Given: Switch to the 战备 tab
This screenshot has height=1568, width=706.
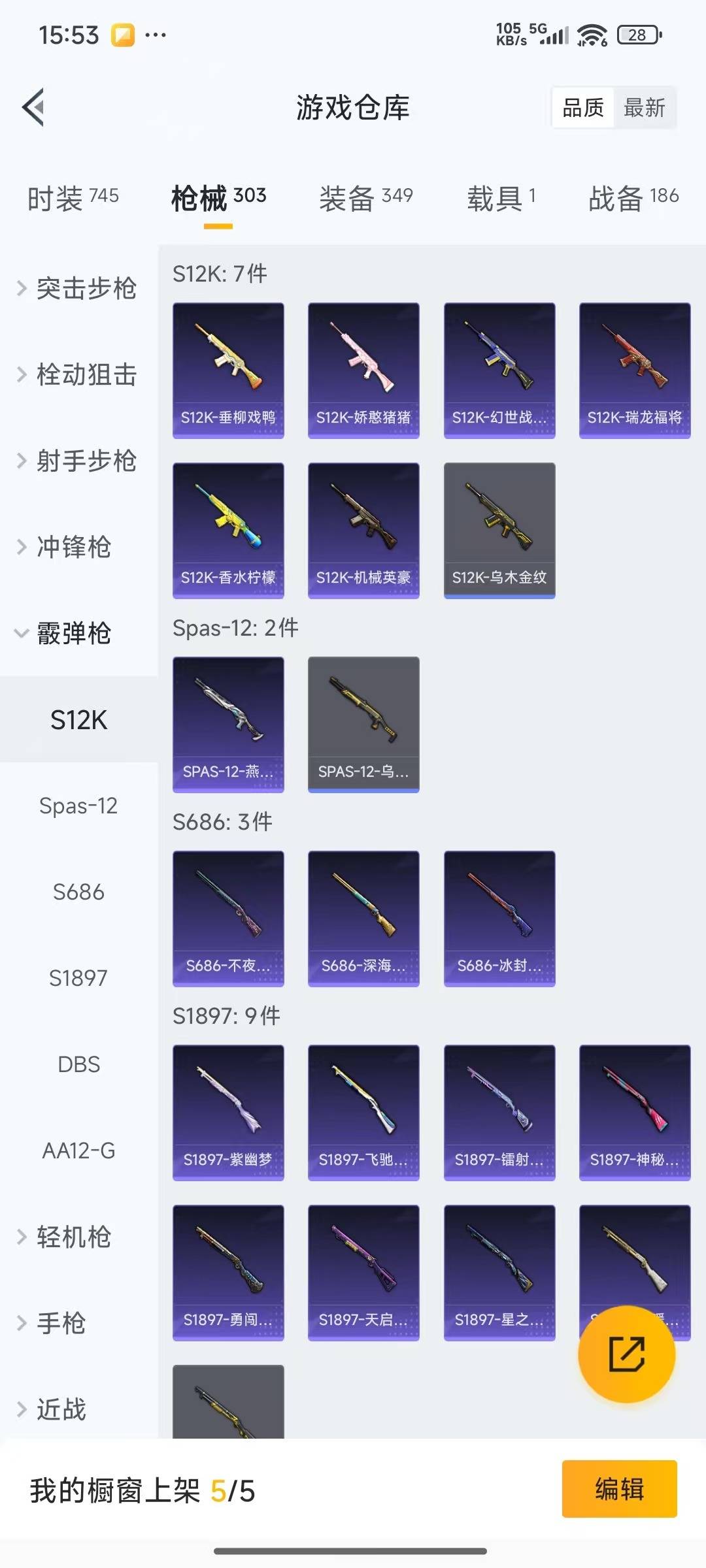Looking at the screenshot, I should [633, 197].
